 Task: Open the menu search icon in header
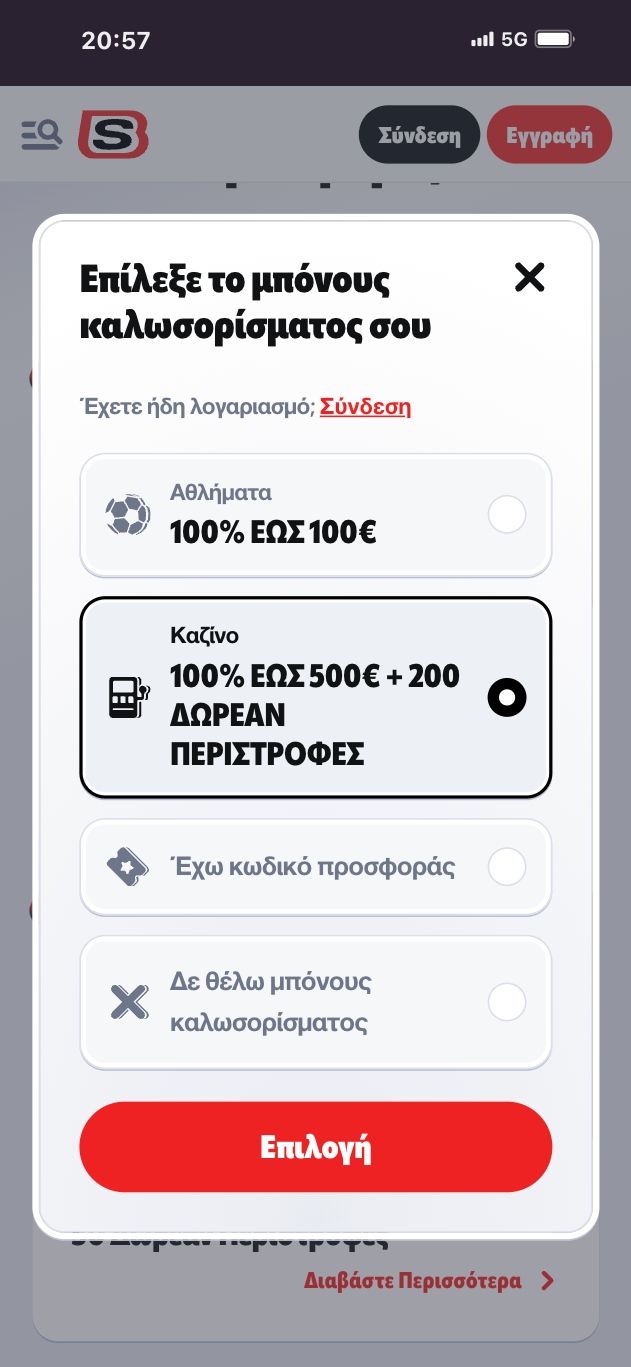pyautogui.click(x=42, y=134)
